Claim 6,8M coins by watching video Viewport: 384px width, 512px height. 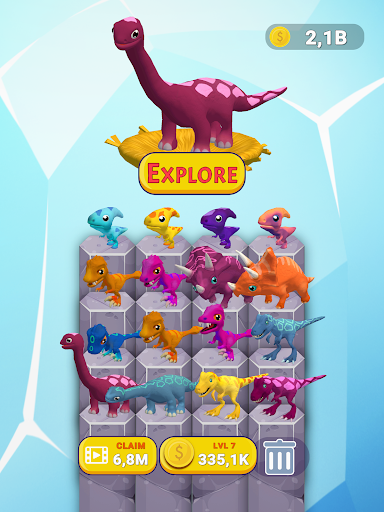click(x=118, y=455)
